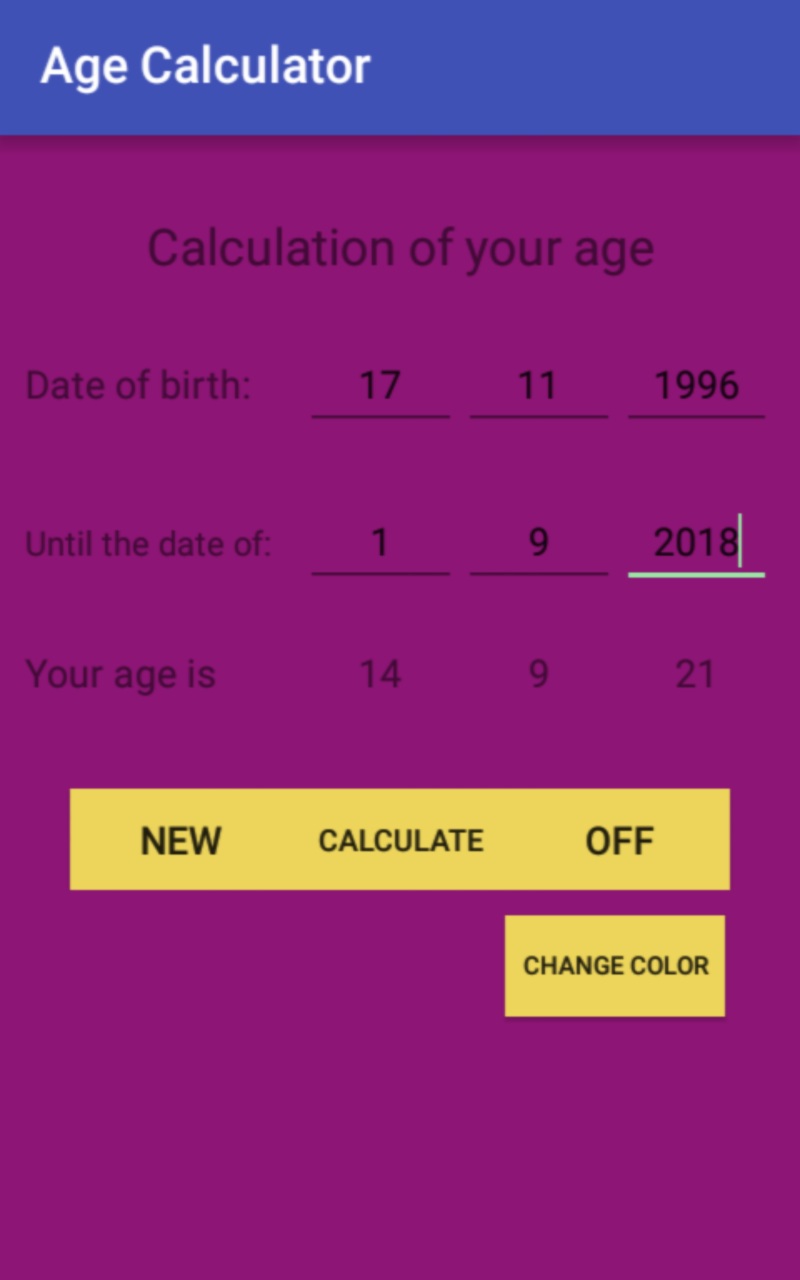Click the target day field showing 1
The image size is (800, 1280).
point(381,543)
